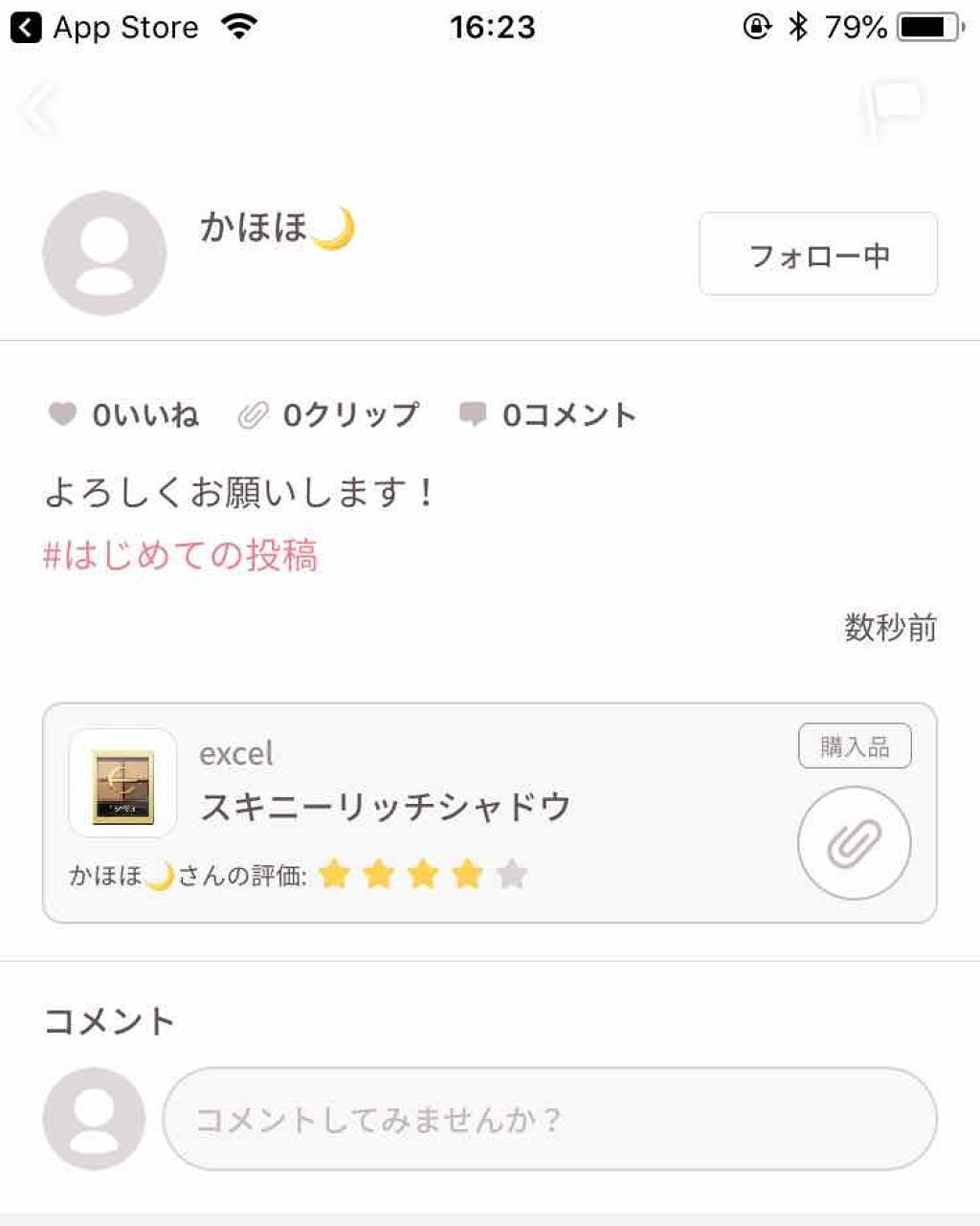Go back using the back chevron icon
Screen dimensions: 980x1226
click(40, 109)
